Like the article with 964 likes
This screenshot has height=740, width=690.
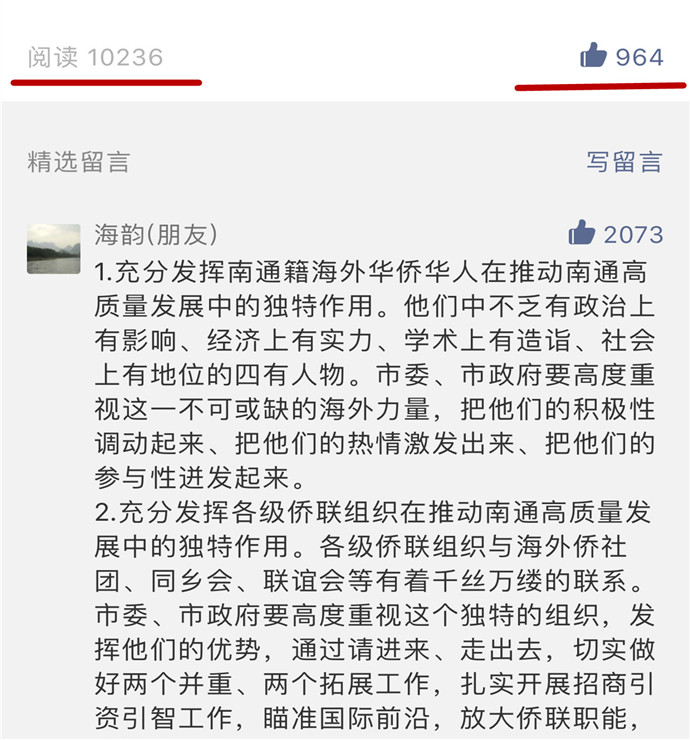click(x=594, y=56)
